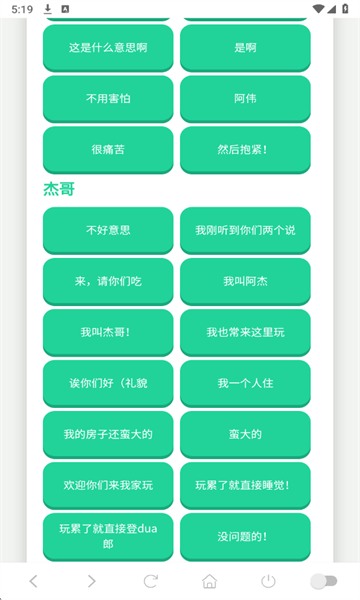The width and height of the screenshot is (360, 600).
Task: Tap the 我的房子还蛮大的 button
Action: point(108,434)
